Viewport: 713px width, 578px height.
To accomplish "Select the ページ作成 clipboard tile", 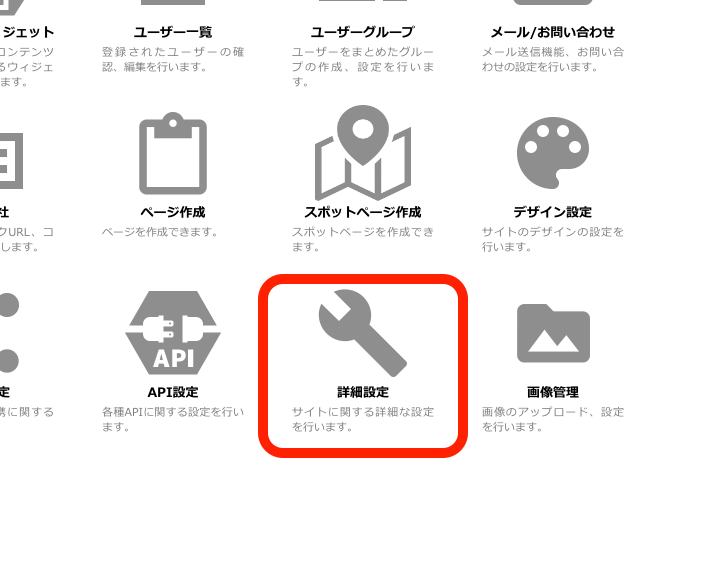I will pyautogui.click(x=172, y=156).
